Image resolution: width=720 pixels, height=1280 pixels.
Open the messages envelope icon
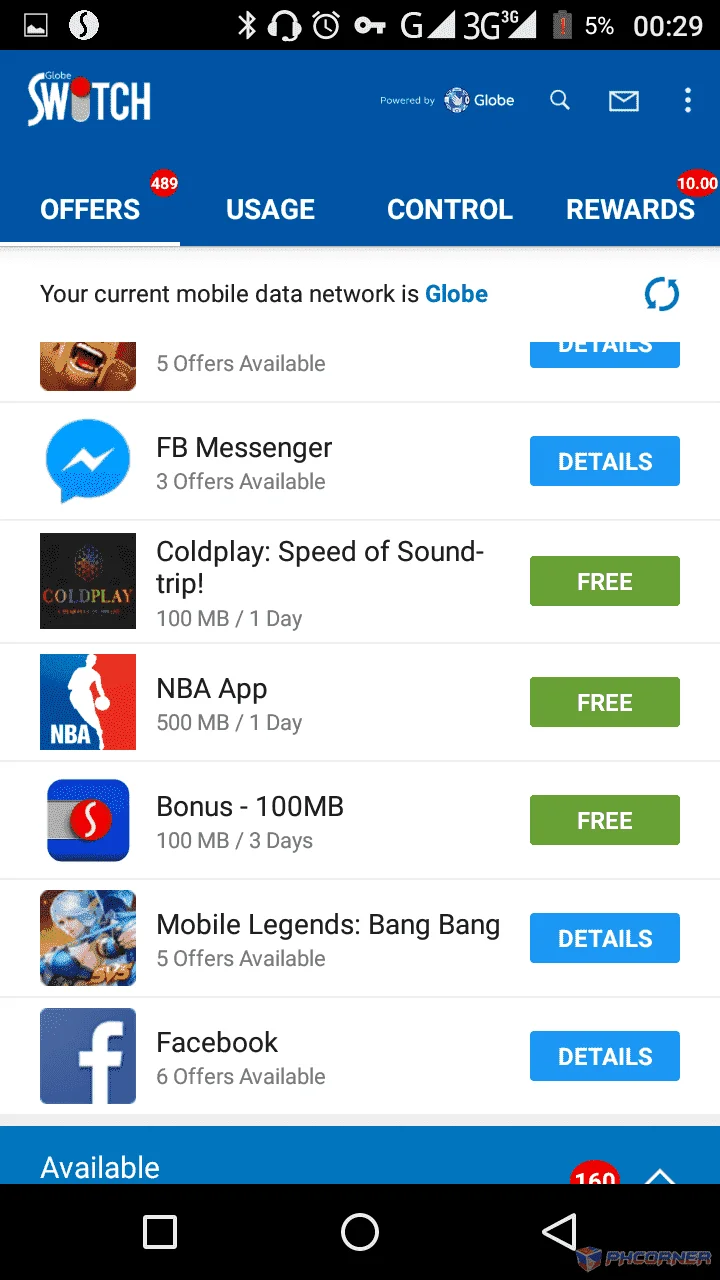[x=624, y=100]
